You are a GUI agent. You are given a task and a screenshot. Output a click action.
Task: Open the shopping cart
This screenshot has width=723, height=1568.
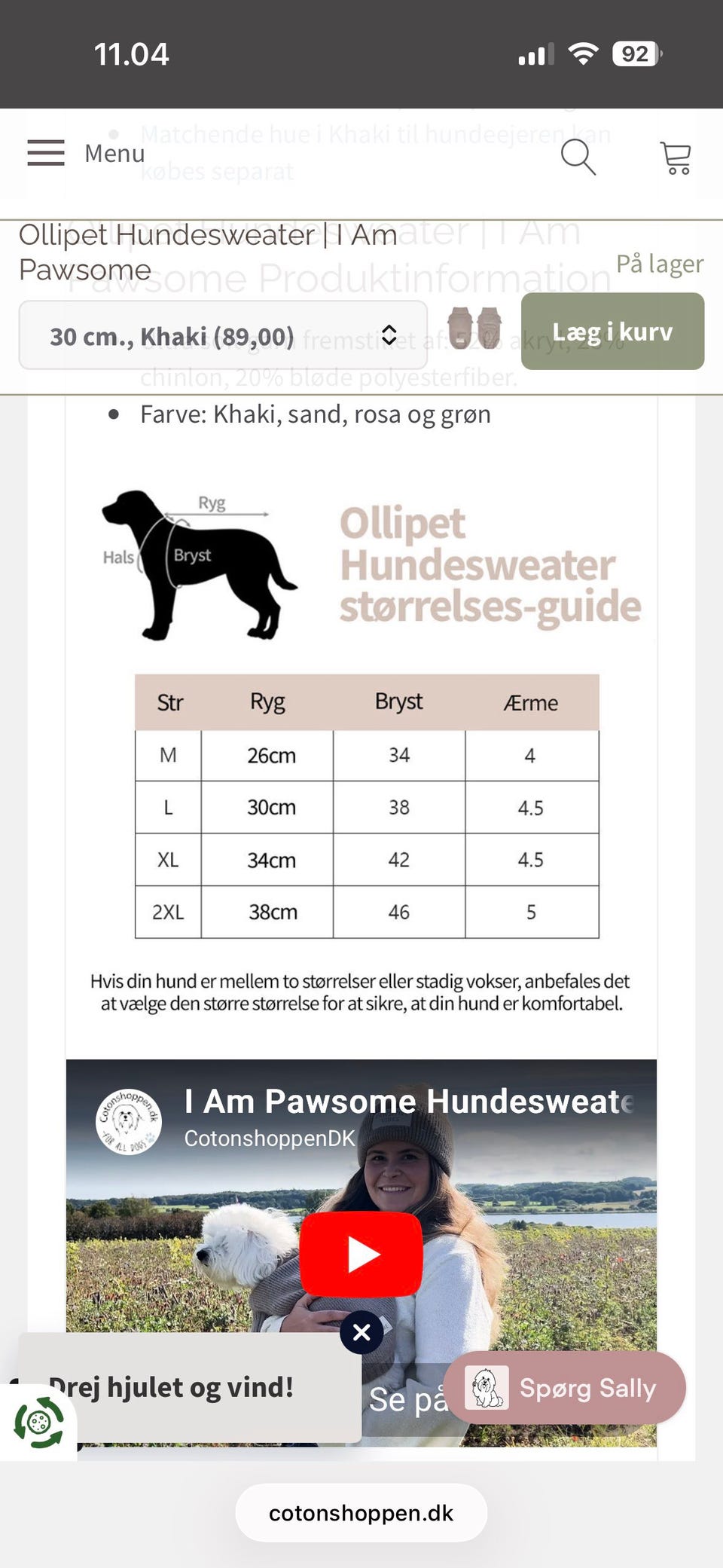point(676,157)
